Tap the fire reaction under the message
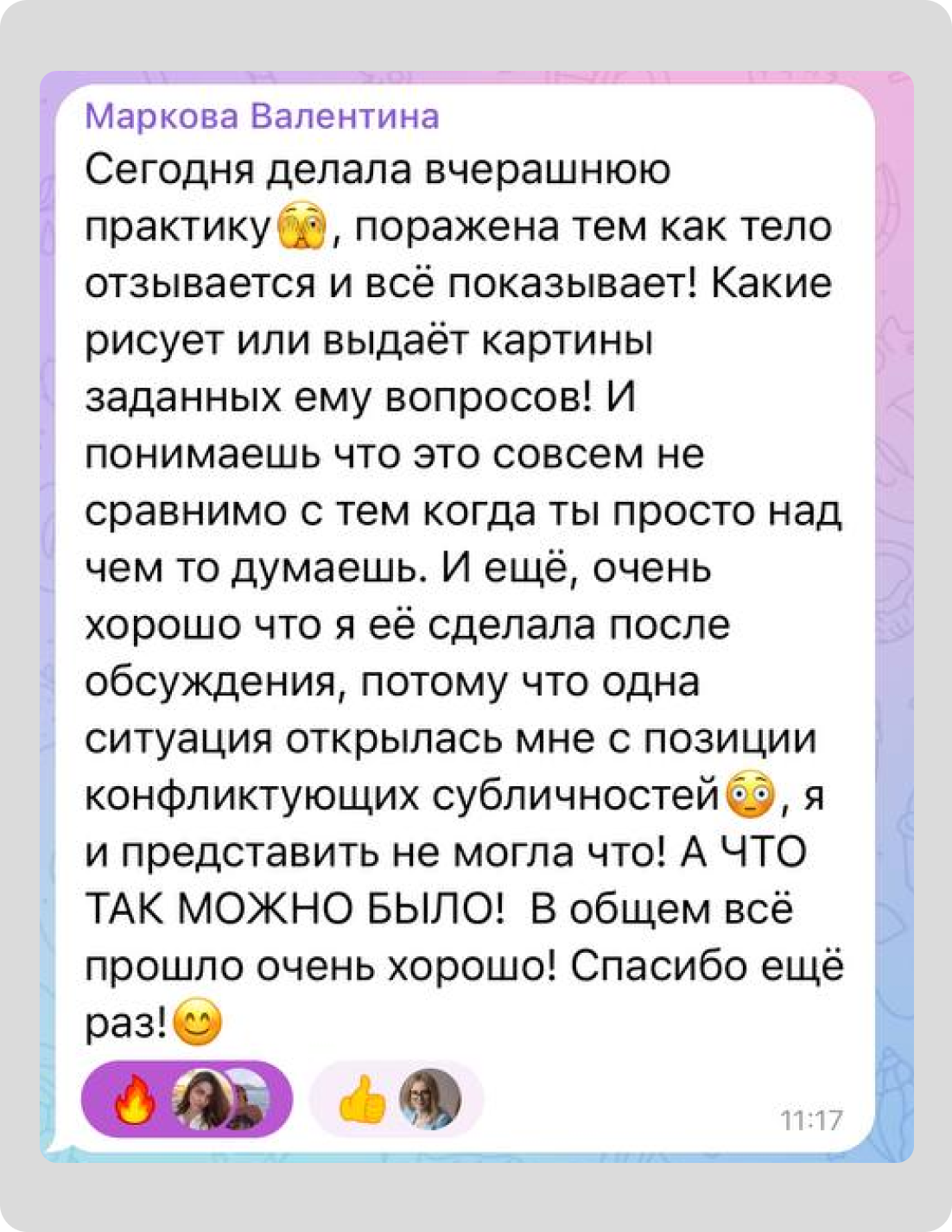The height and width of the screenshot is (1232, 952). [x=187, y=1099]
